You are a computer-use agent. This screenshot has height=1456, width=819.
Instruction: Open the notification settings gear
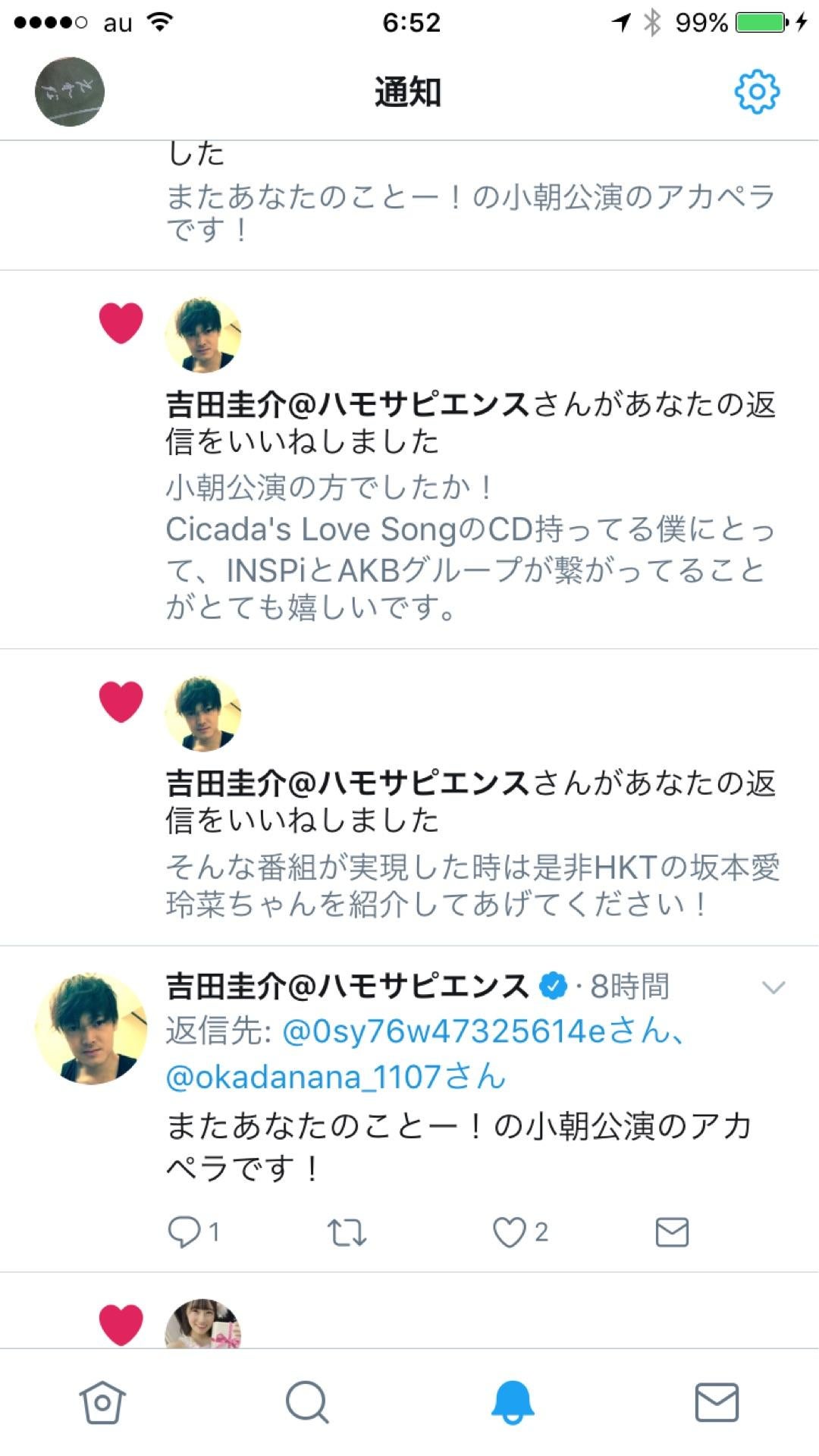755,93
